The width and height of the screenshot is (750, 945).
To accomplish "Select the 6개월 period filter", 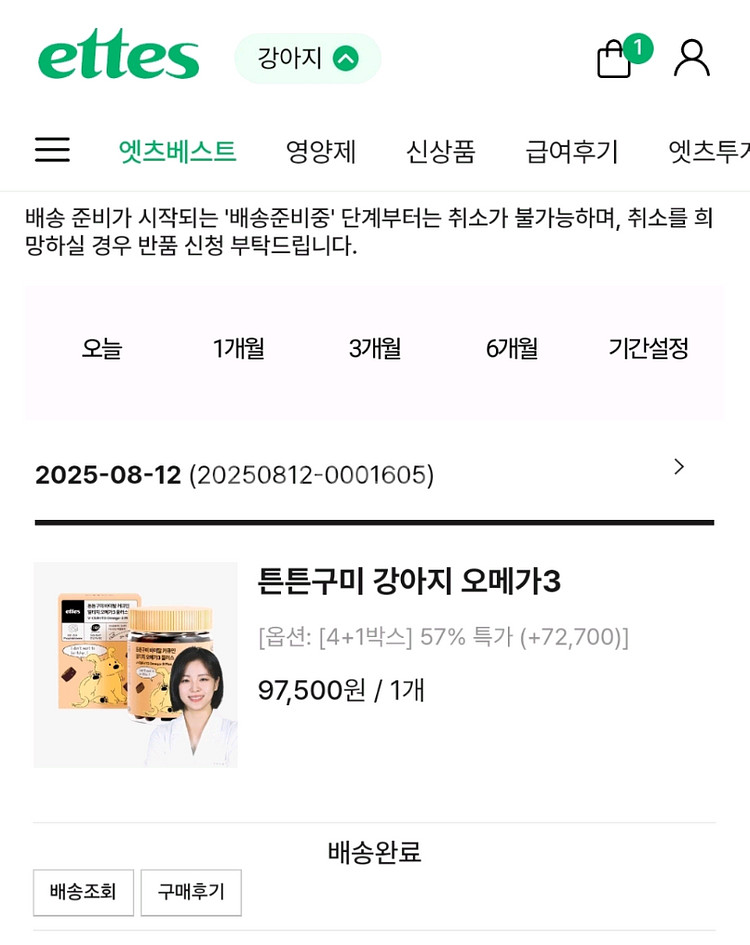I will (x=511, y=348).
